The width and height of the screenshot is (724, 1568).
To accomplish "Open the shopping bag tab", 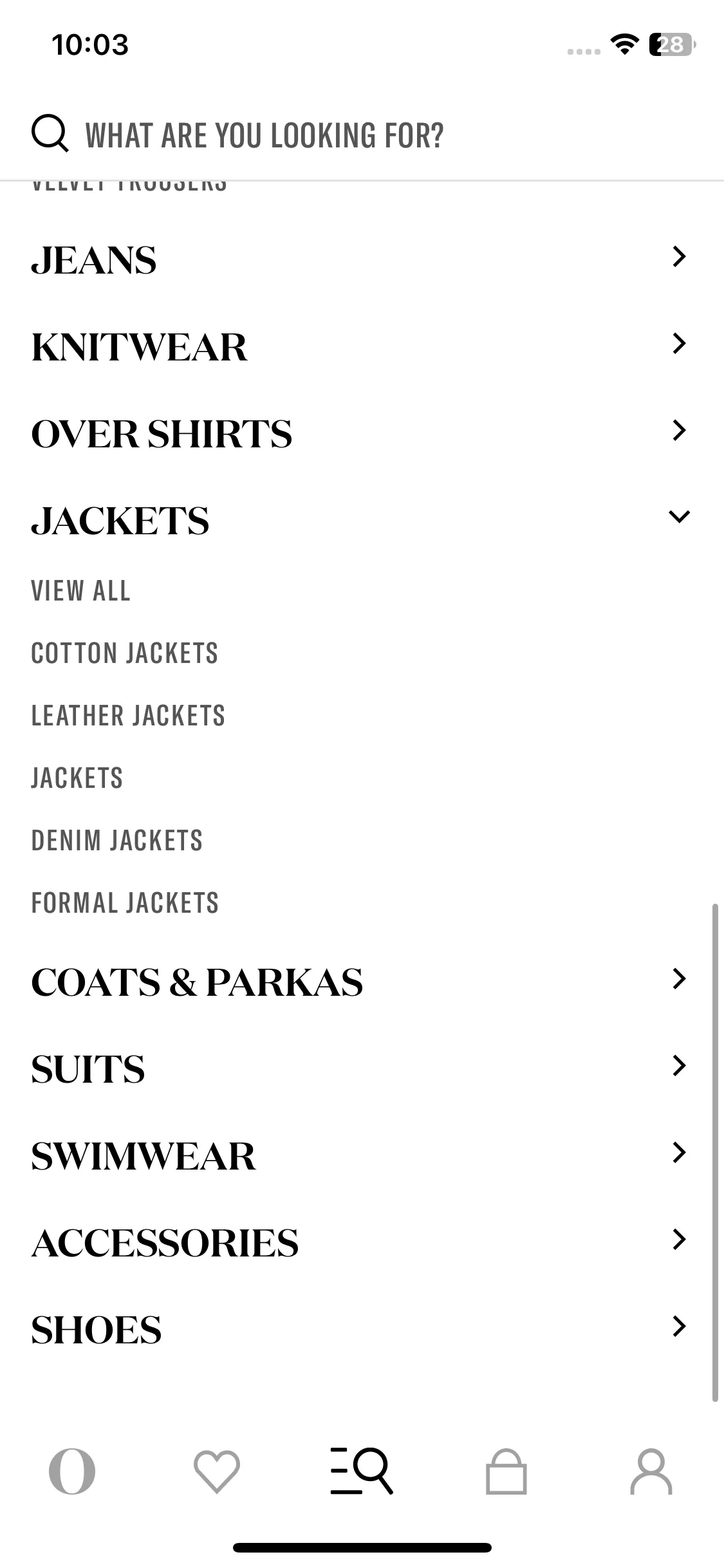I will coord(506,1471).
